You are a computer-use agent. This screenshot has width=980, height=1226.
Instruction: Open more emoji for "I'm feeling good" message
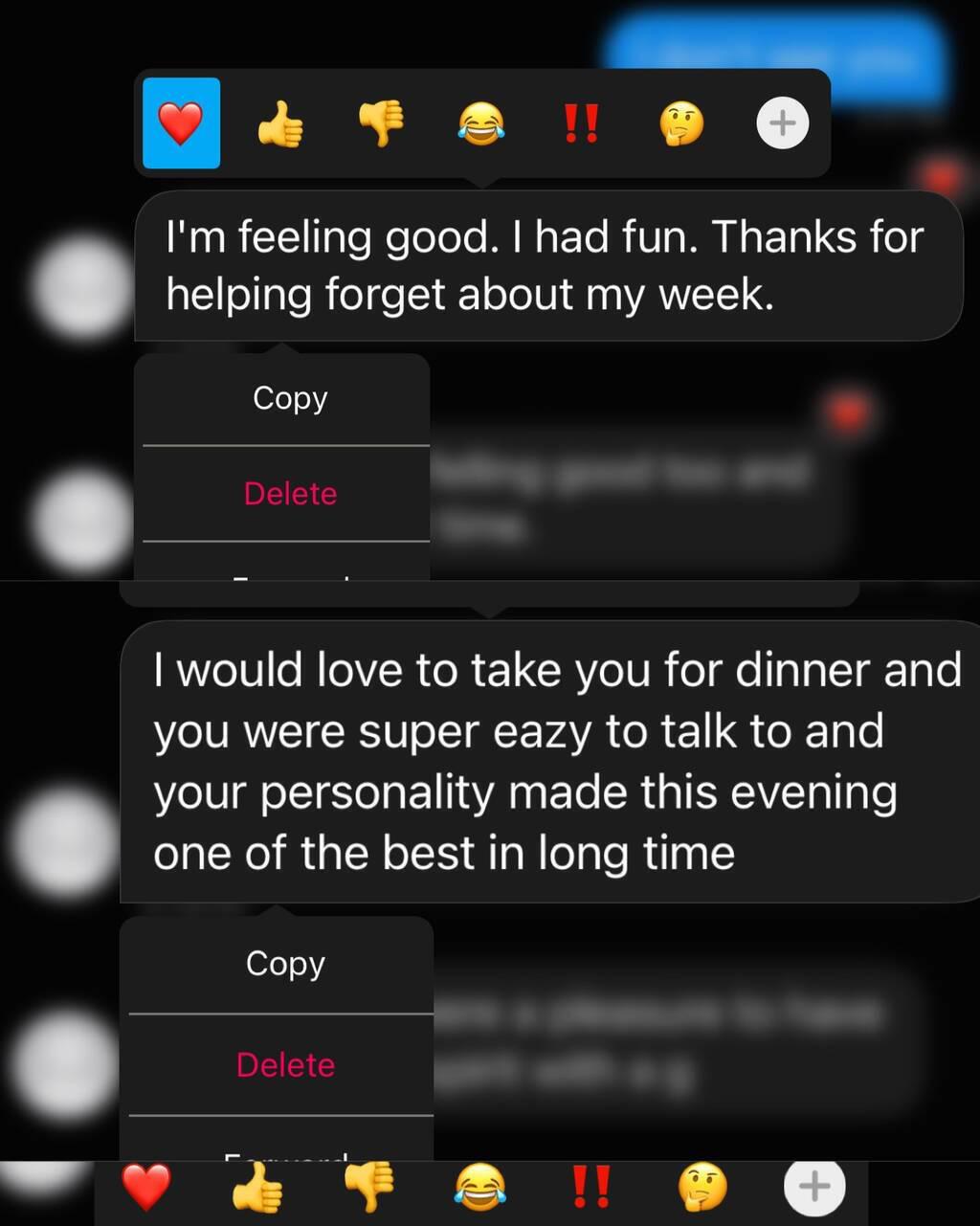click(x=783, y=123)
